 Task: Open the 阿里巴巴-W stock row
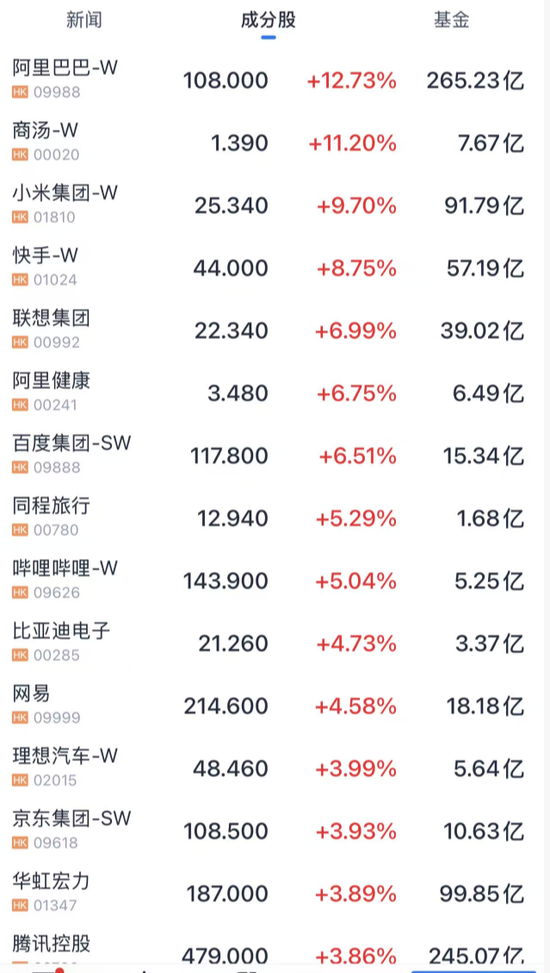tap(275, 80)
